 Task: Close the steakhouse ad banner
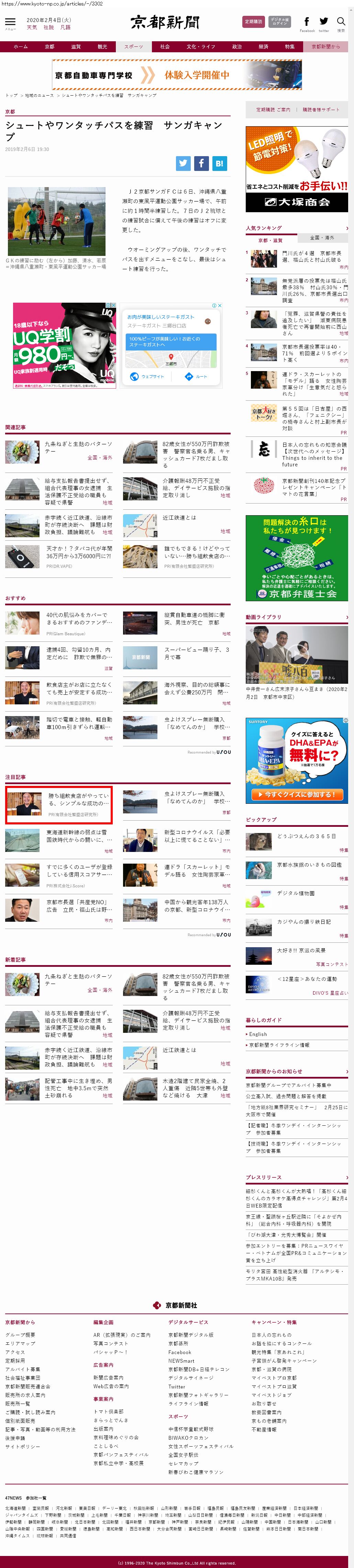point(220,305)
